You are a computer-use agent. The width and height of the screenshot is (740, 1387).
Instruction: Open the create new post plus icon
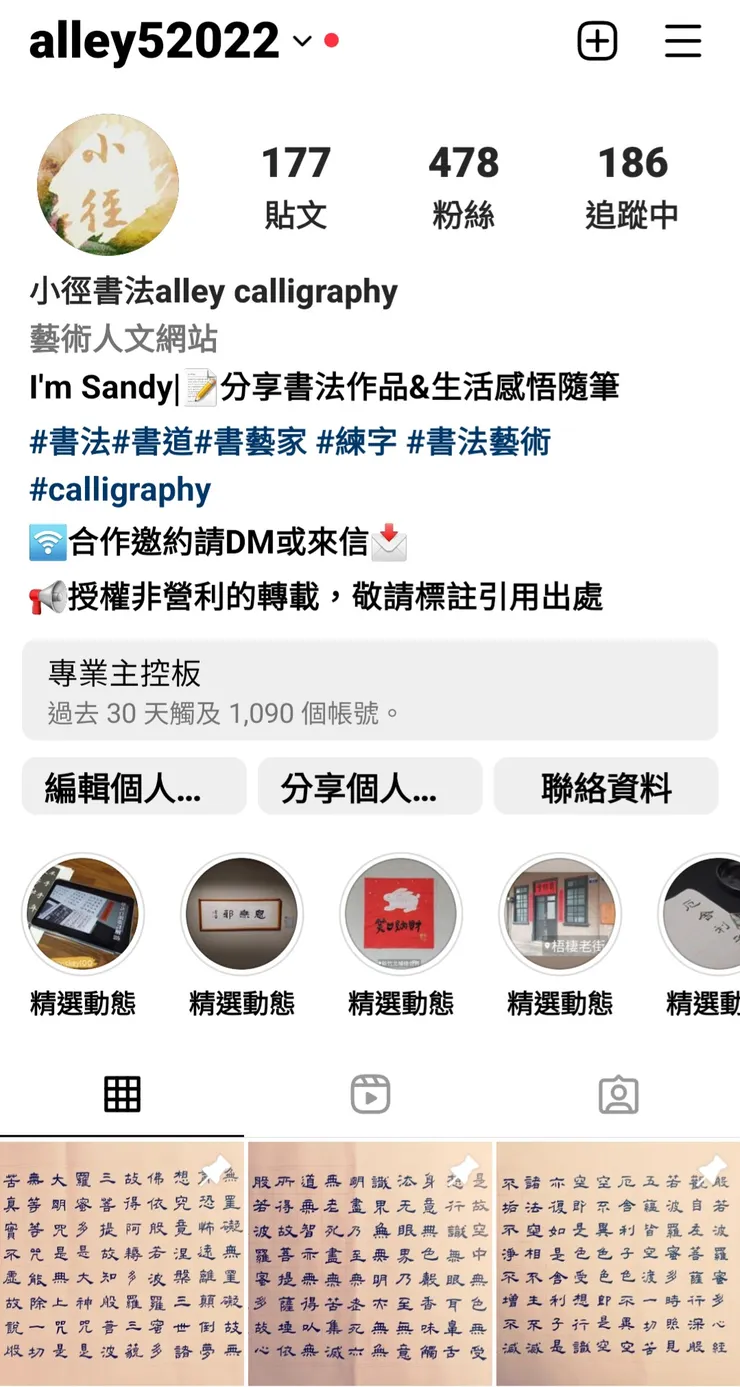tap(597, 42)
